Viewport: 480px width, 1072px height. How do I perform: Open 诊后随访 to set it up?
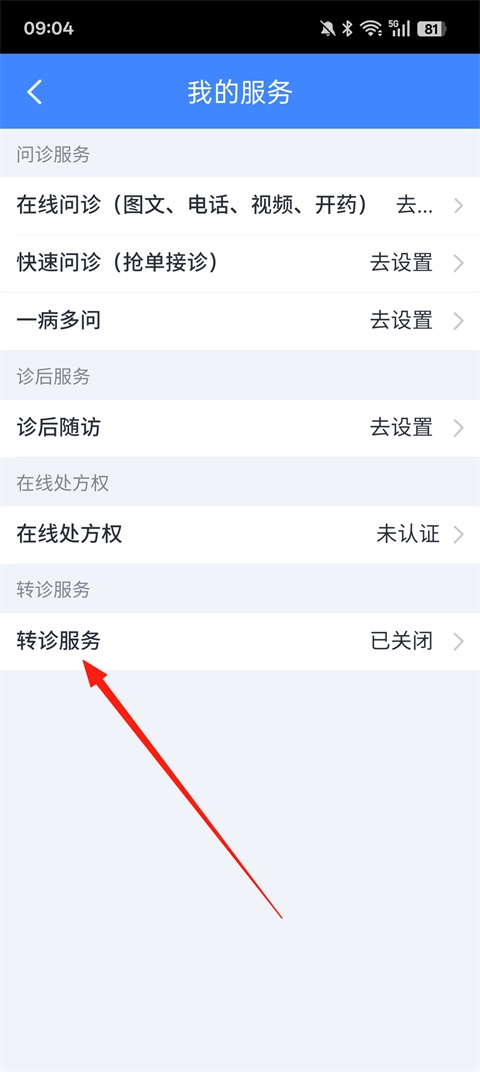(240, 428)
